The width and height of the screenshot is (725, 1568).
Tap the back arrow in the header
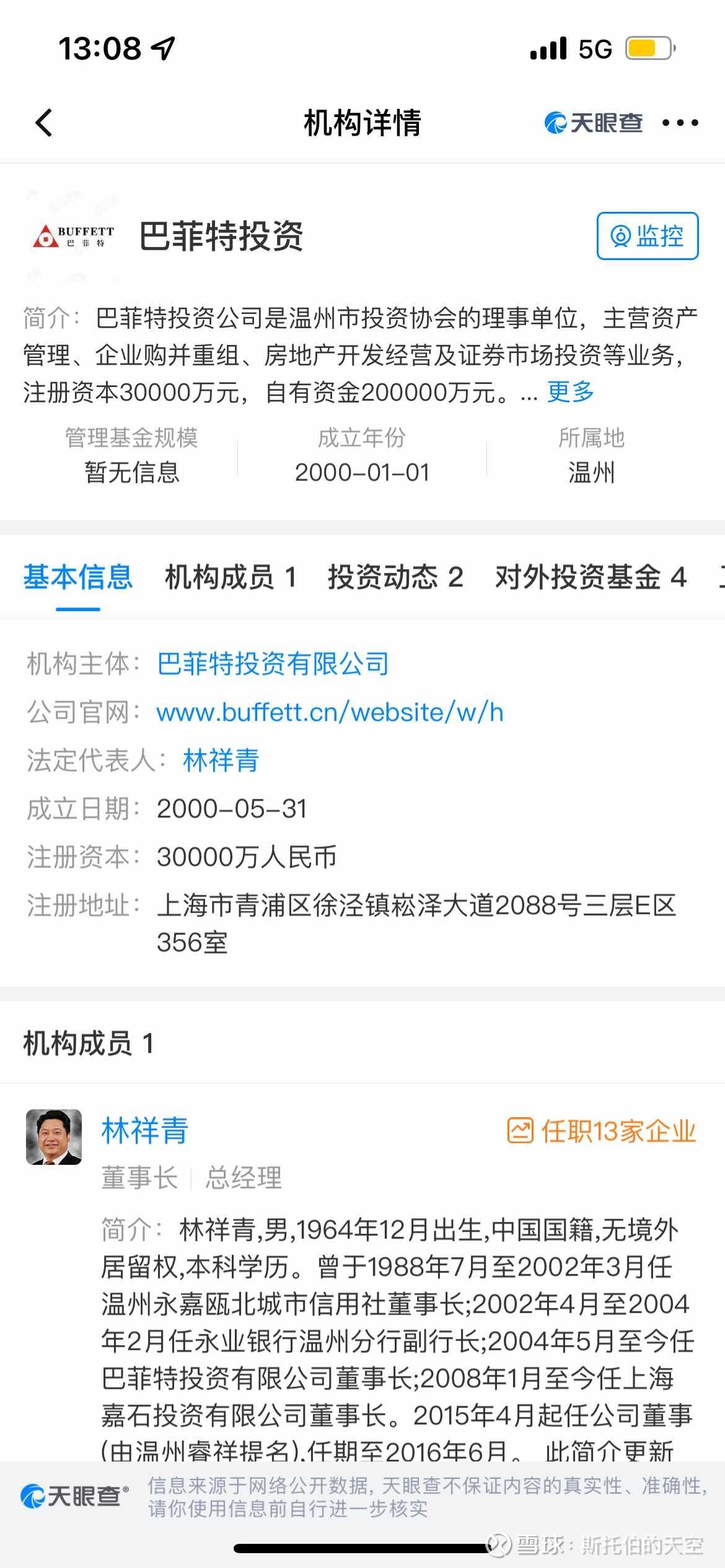tap(43, 123)
